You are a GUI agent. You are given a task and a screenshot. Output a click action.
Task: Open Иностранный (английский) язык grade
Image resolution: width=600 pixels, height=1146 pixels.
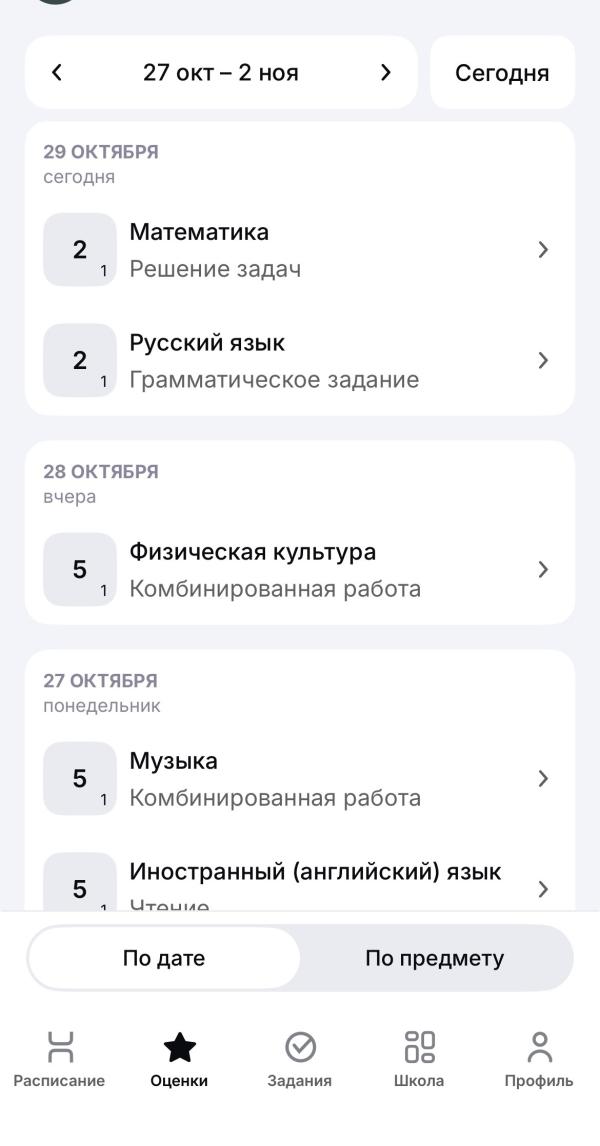coord(299,883)
